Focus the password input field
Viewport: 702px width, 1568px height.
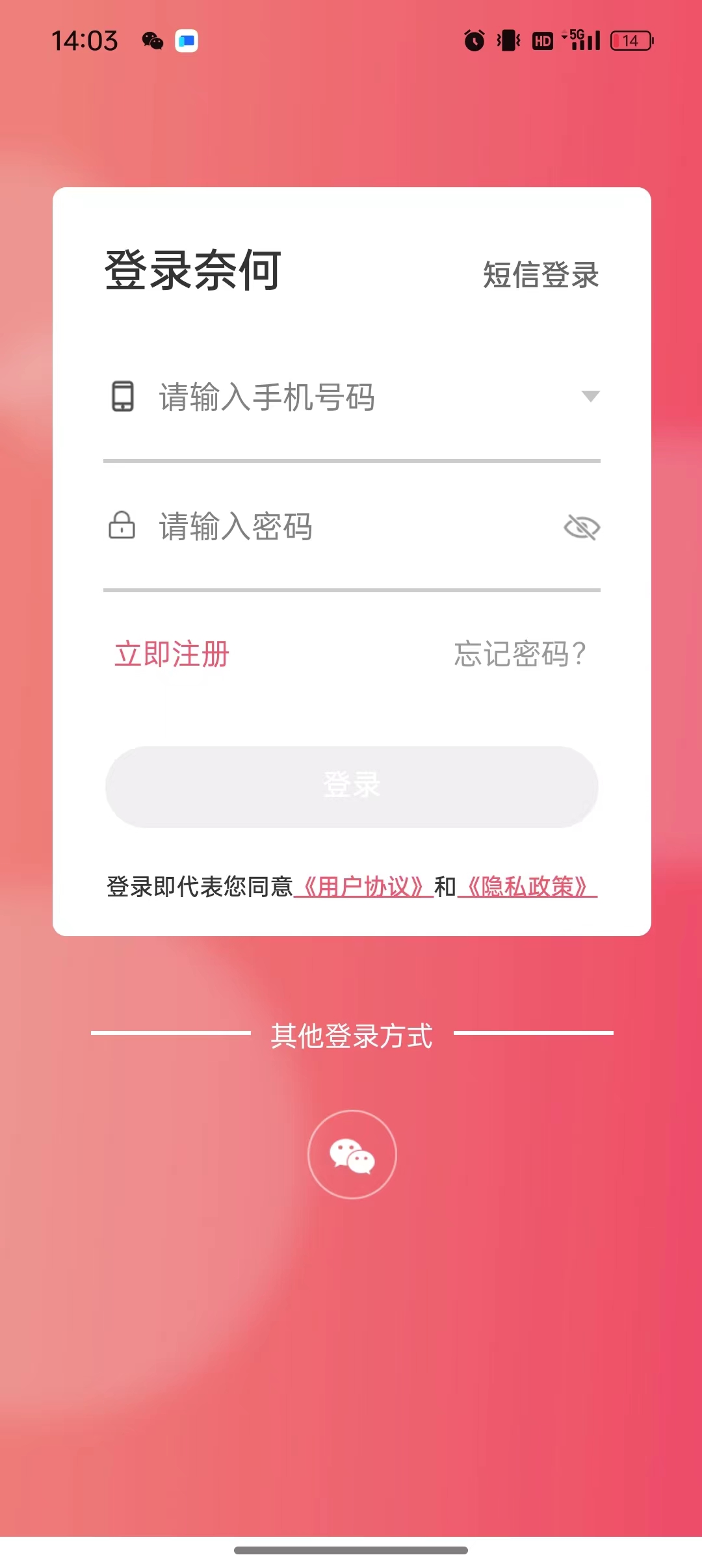(344, 527)
